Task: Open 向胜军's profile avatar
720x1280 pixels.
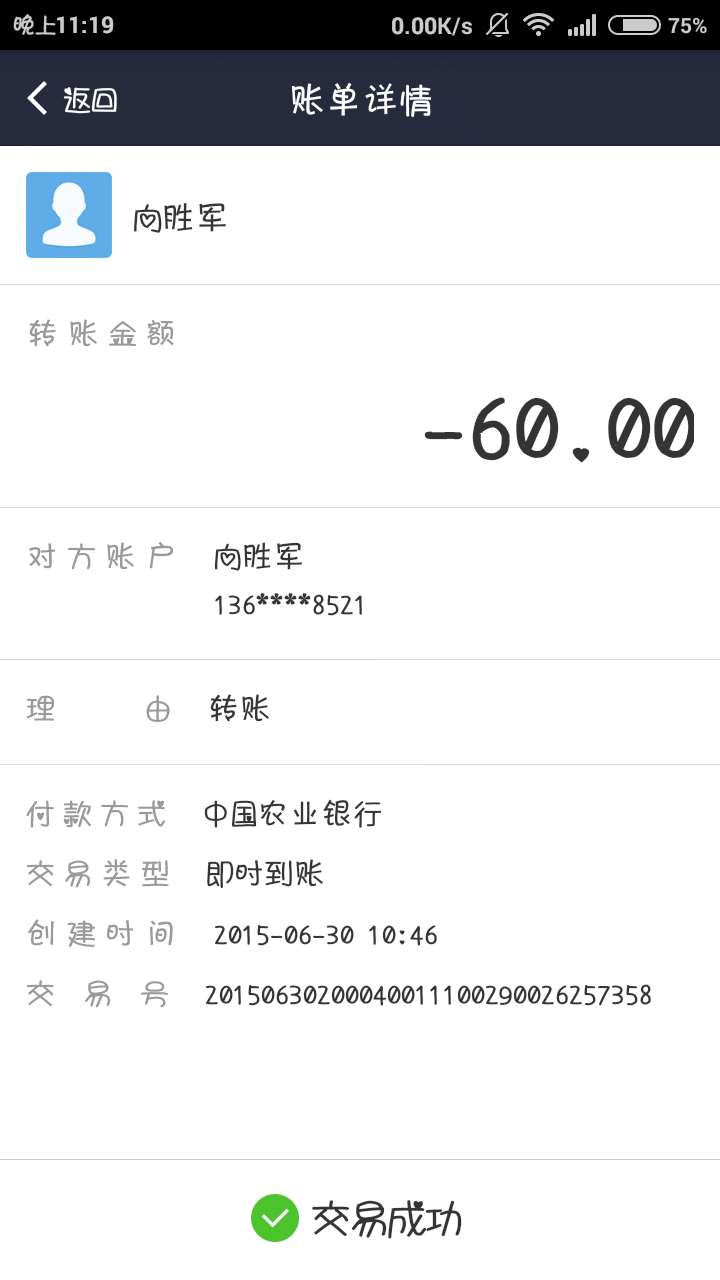Action: coord(69,215)
